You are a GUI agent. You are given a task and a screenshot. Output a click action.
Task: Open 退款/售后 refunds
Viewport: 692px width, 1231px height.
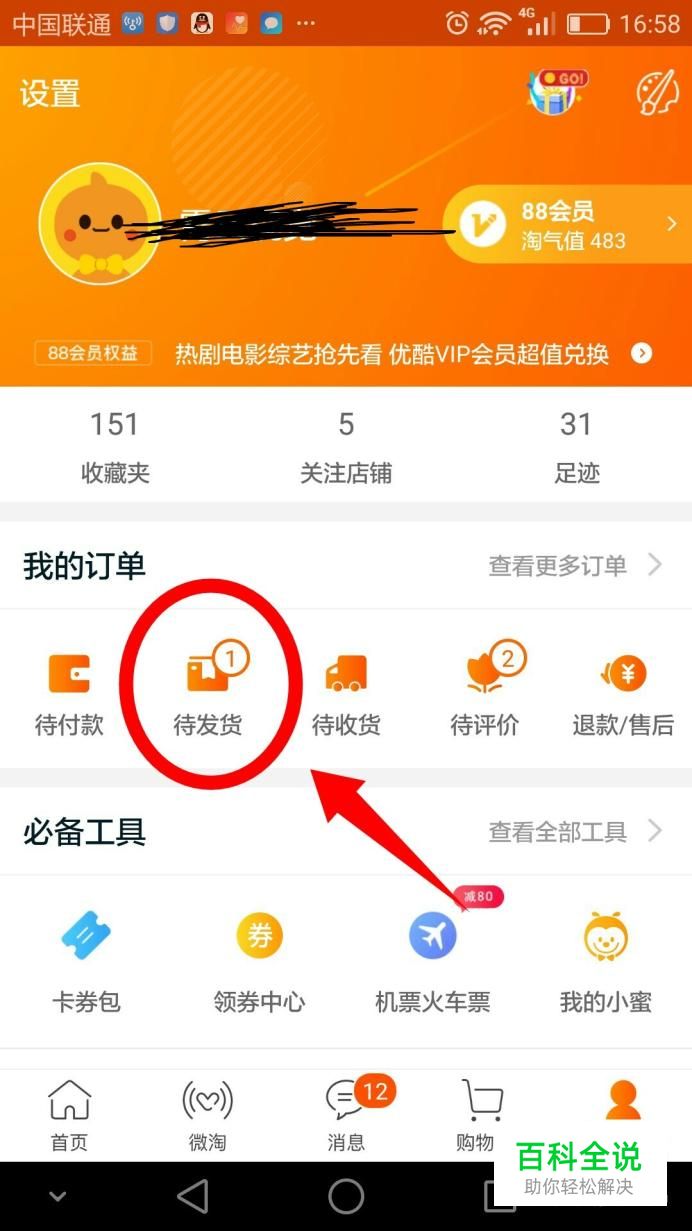click(x=623, y=693)
